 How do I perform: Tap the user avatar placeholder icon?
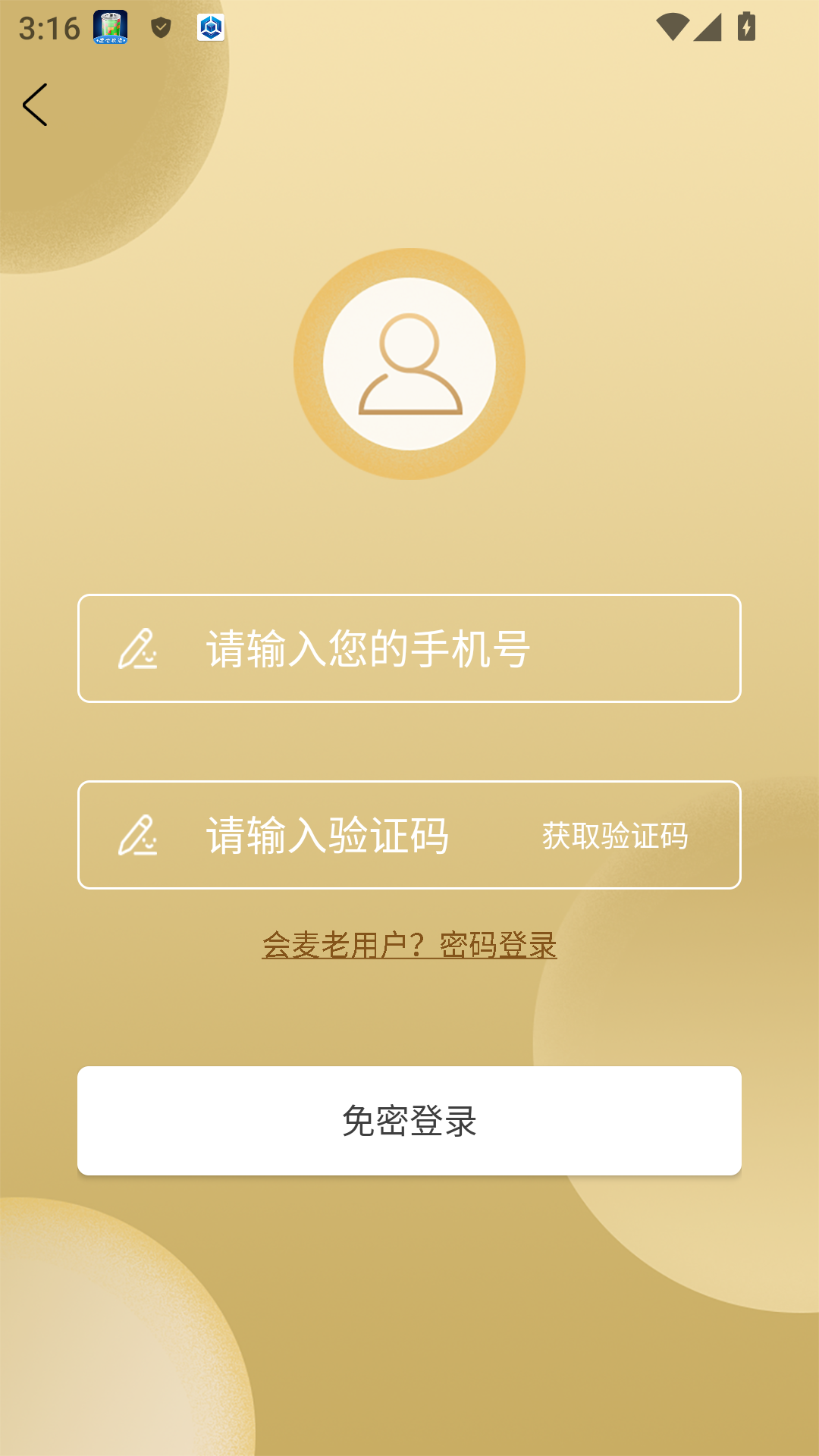[x=409, y=365]
